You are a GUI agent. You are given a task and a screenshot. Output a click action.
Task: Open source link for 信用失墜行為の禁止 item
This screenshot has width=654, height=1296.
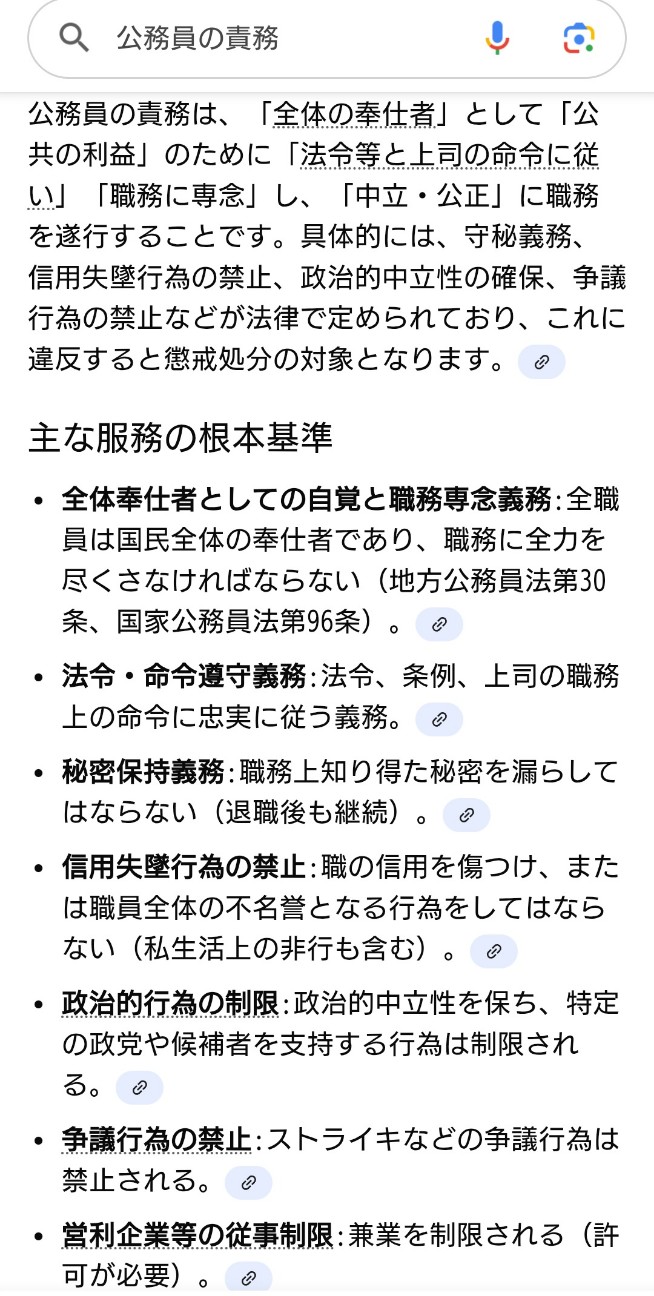coord(493,951)
